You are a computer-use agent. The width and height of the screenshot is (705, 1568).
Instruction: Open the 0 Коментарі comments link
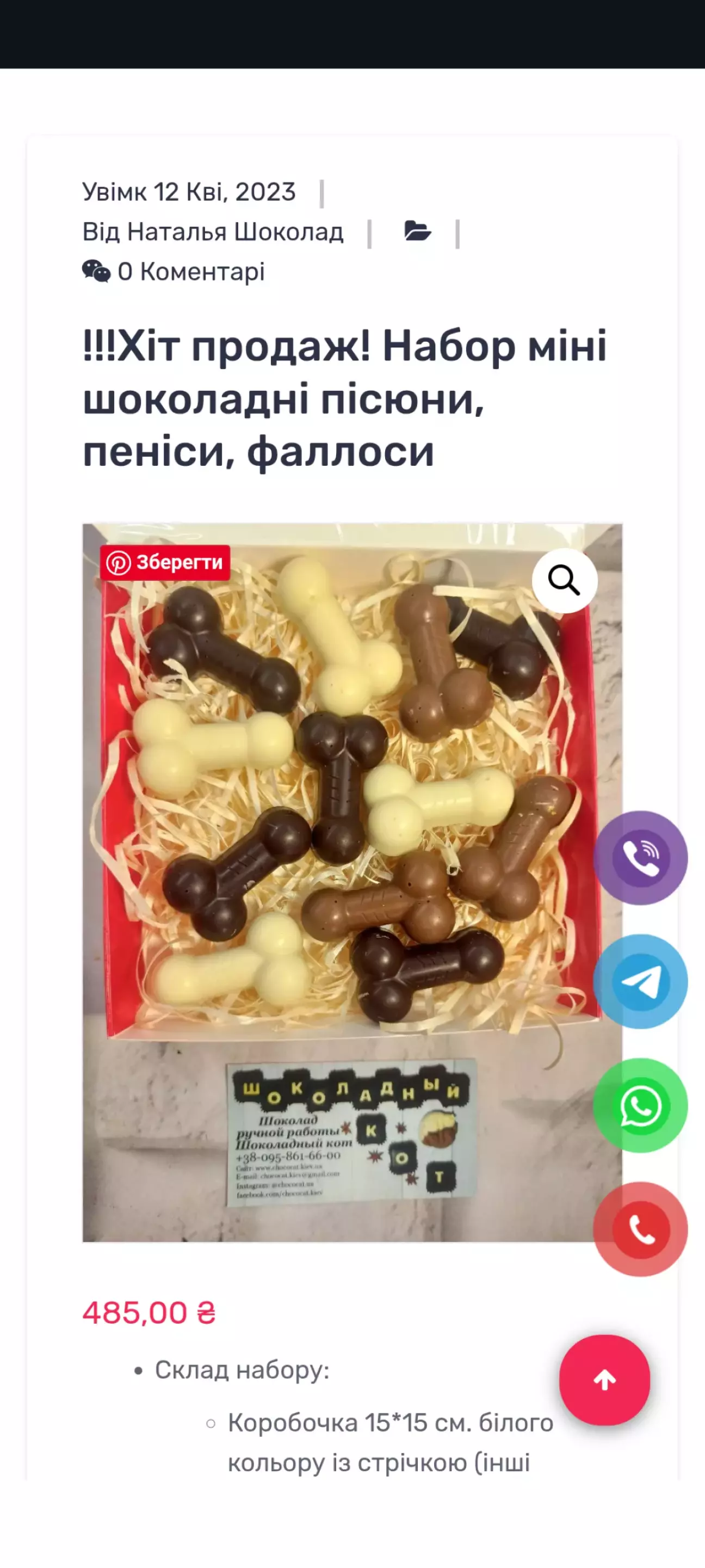tap(174, 272)
